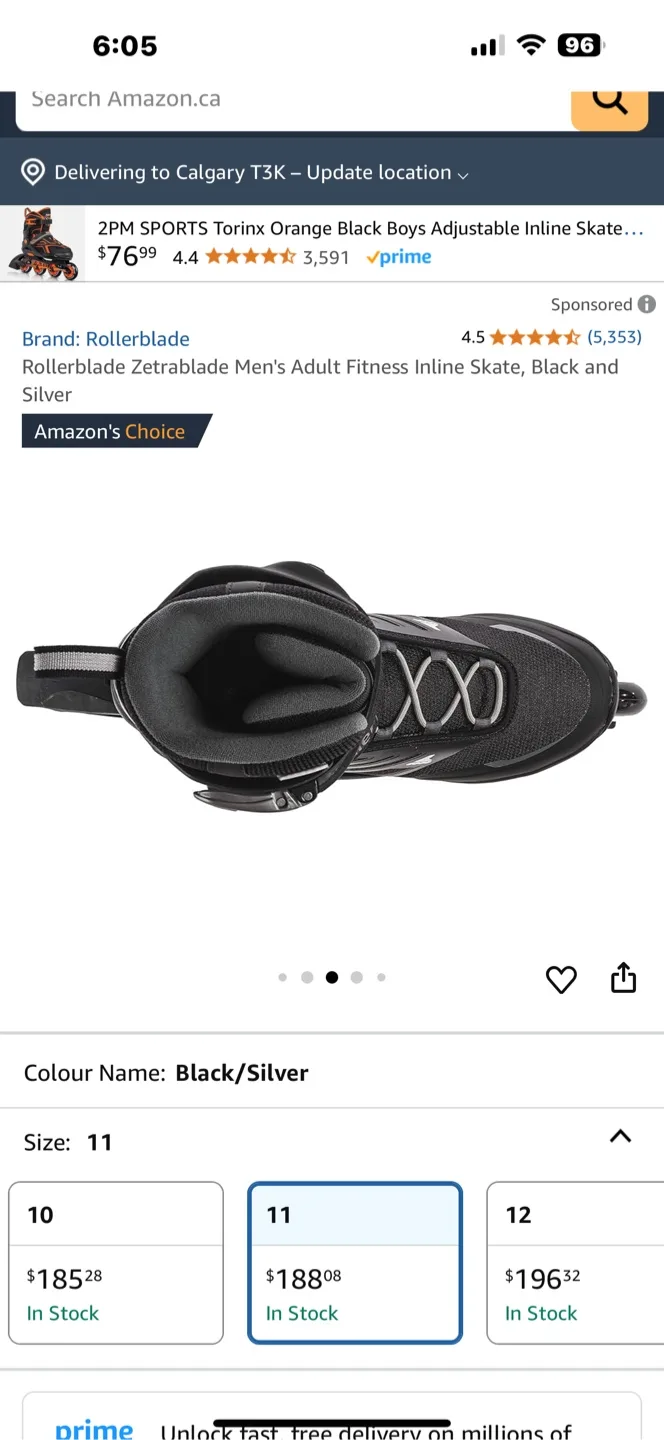The height and width of the screenshot is (1440, 664).
Task: Open the Sponsored info icon
Action: [647, 305]
